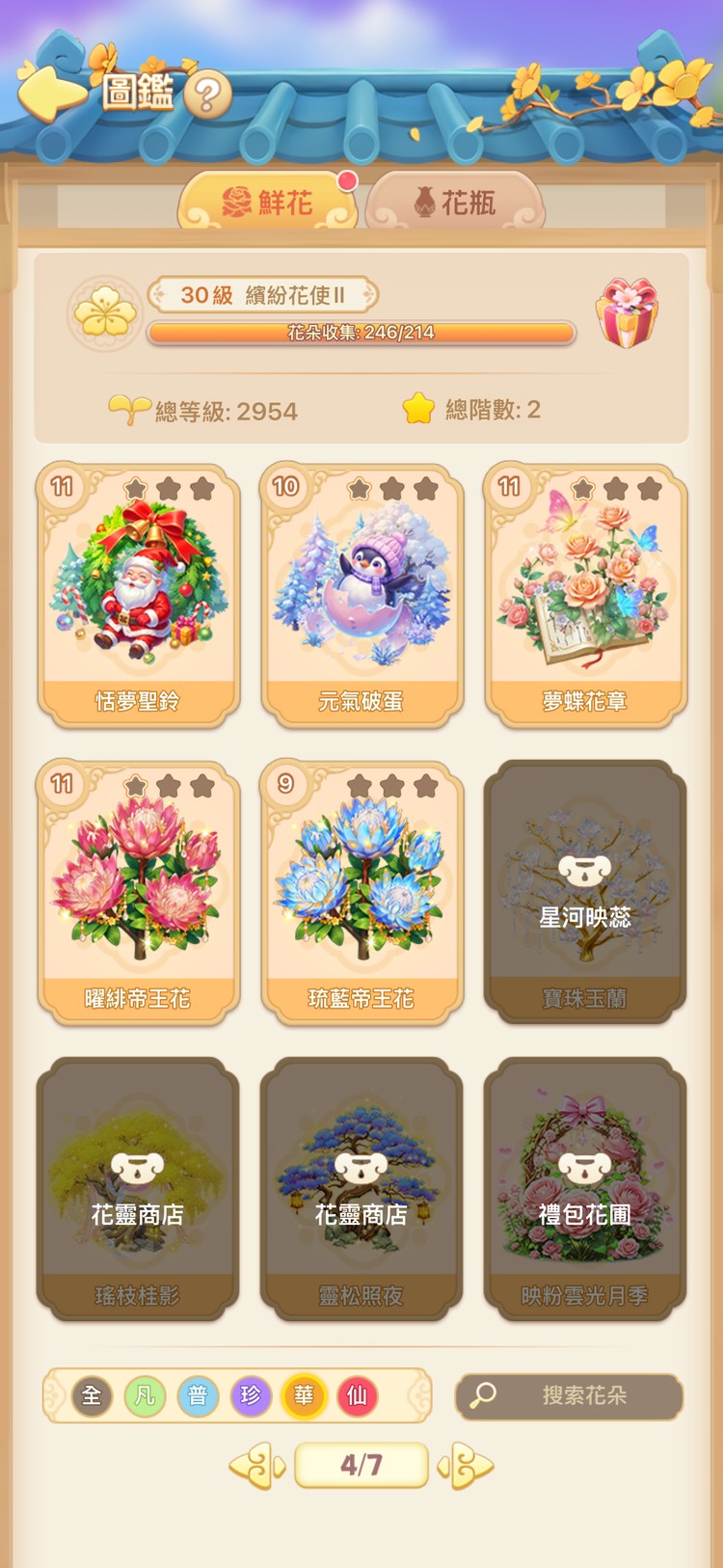Image resolution: width=723 pixels, height=1568 pixels.
Task: Open the 恬夢聖鈴 flower card
Action: pyautogui.click(x=138, y=592)
